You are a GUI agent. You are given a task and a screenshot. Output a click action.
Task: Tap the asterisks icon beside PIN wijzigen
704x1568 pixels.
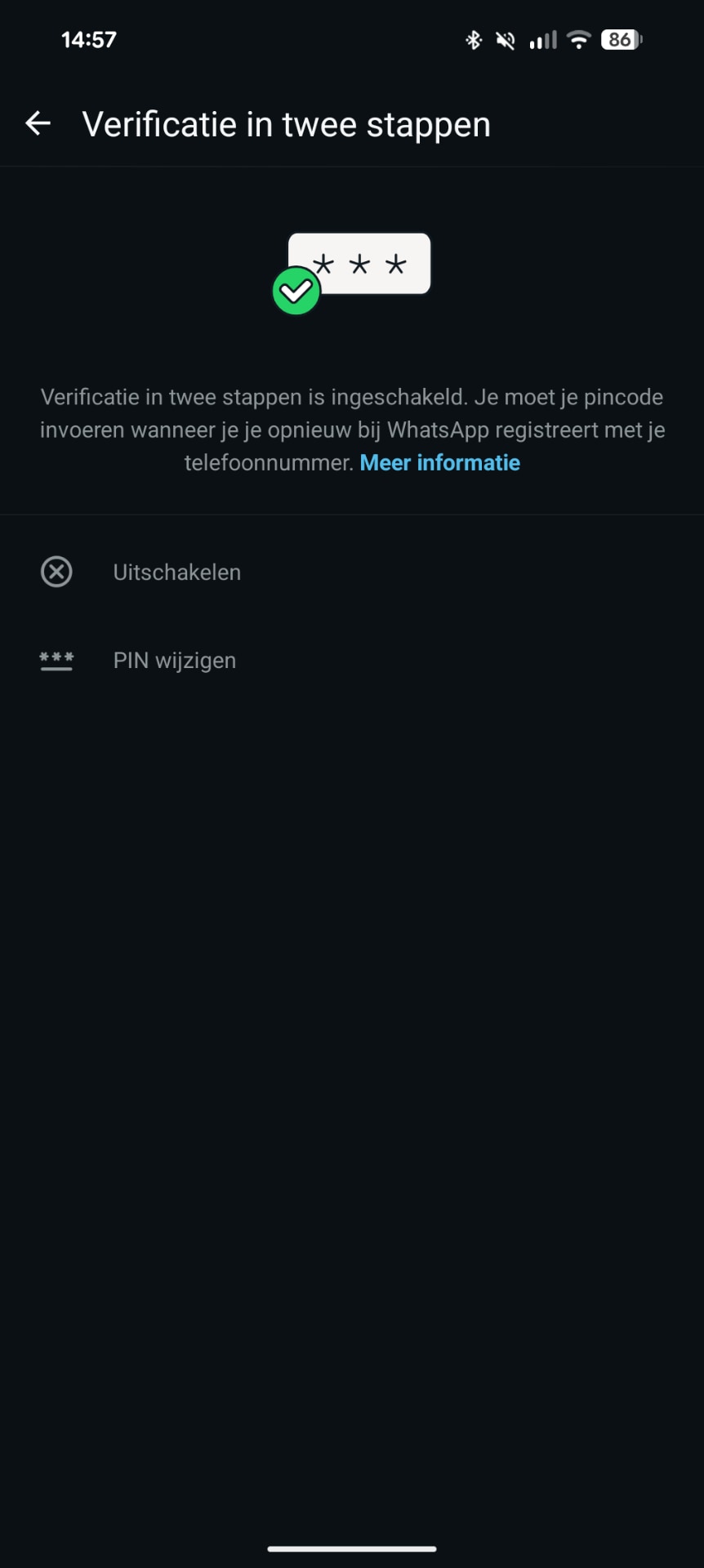[x=56, y=660]
